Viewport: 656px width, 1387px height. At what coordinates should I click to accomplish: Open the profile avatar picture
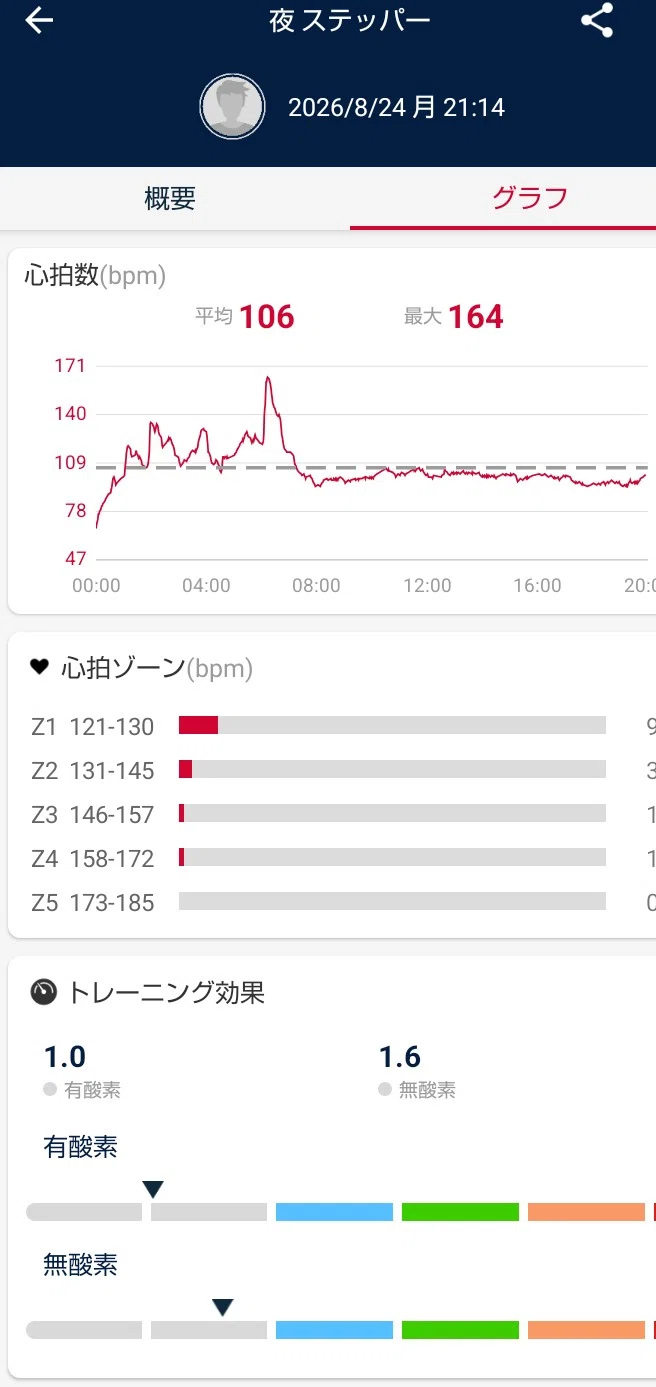[x=232, y=106]
